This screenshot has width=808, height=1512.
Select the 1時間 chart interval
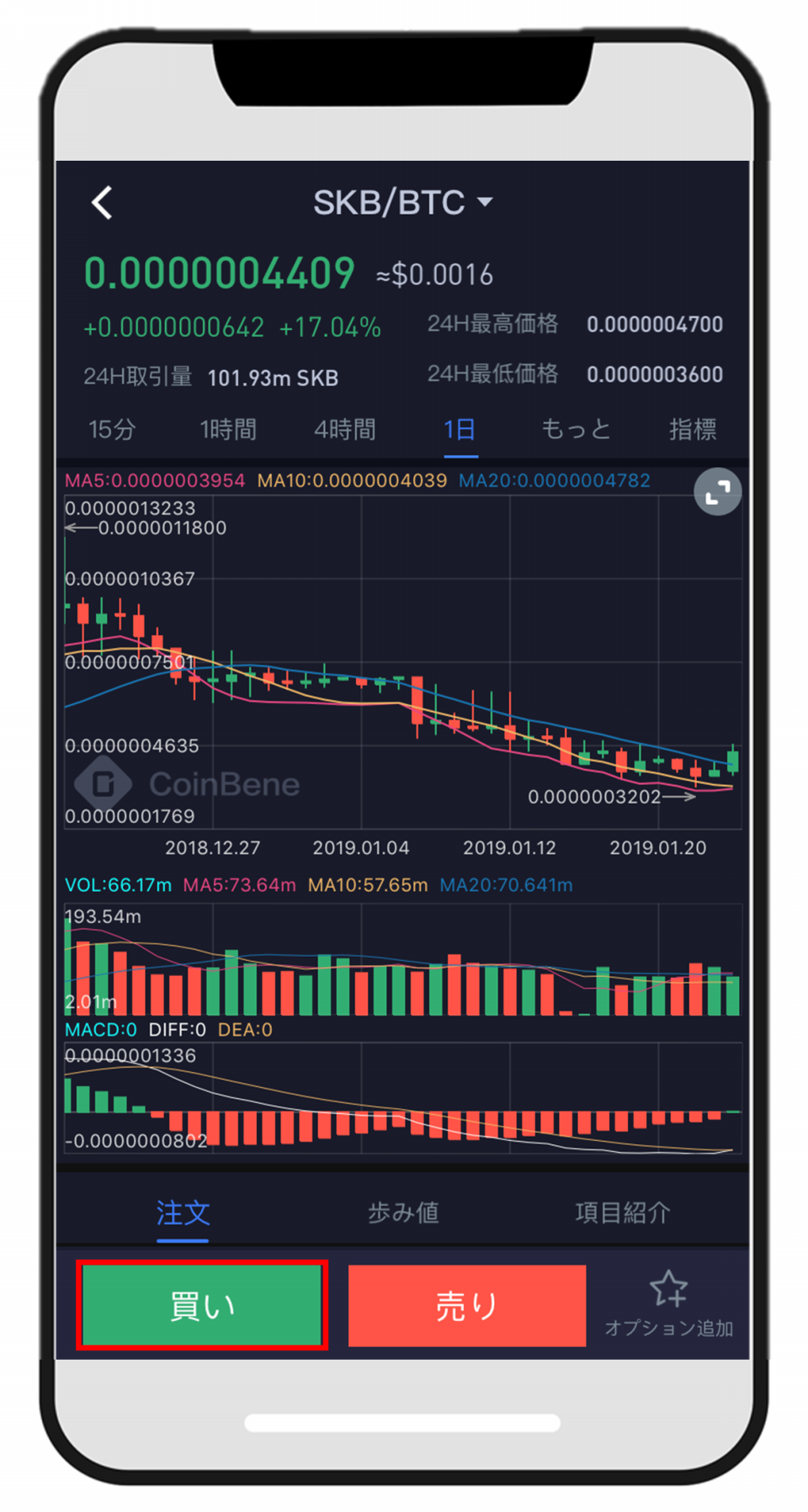coord(228,429)
